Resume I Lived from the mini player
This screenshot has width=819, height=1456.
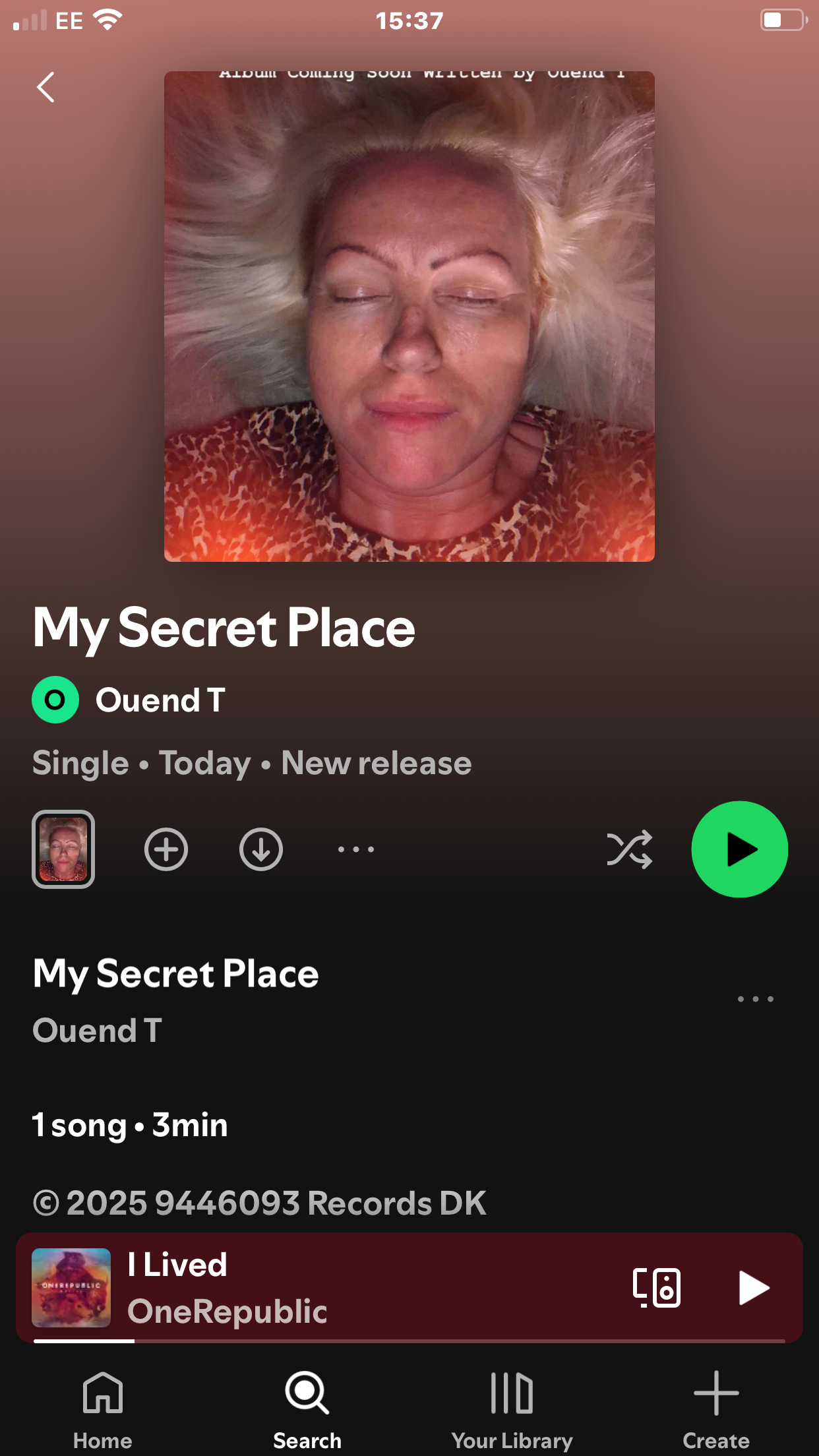tap(754, 1287)
